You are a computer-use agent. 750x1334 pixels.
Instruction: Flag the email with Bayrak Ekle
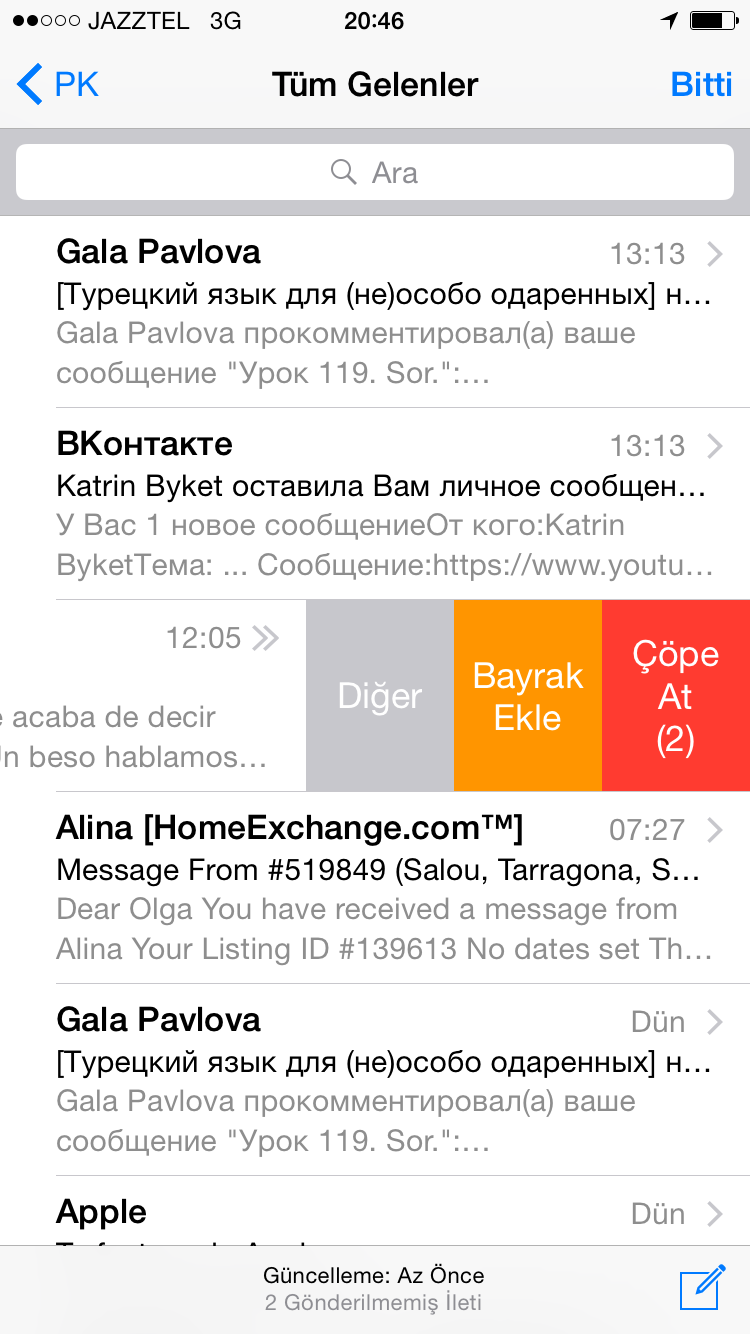[528, 696]
